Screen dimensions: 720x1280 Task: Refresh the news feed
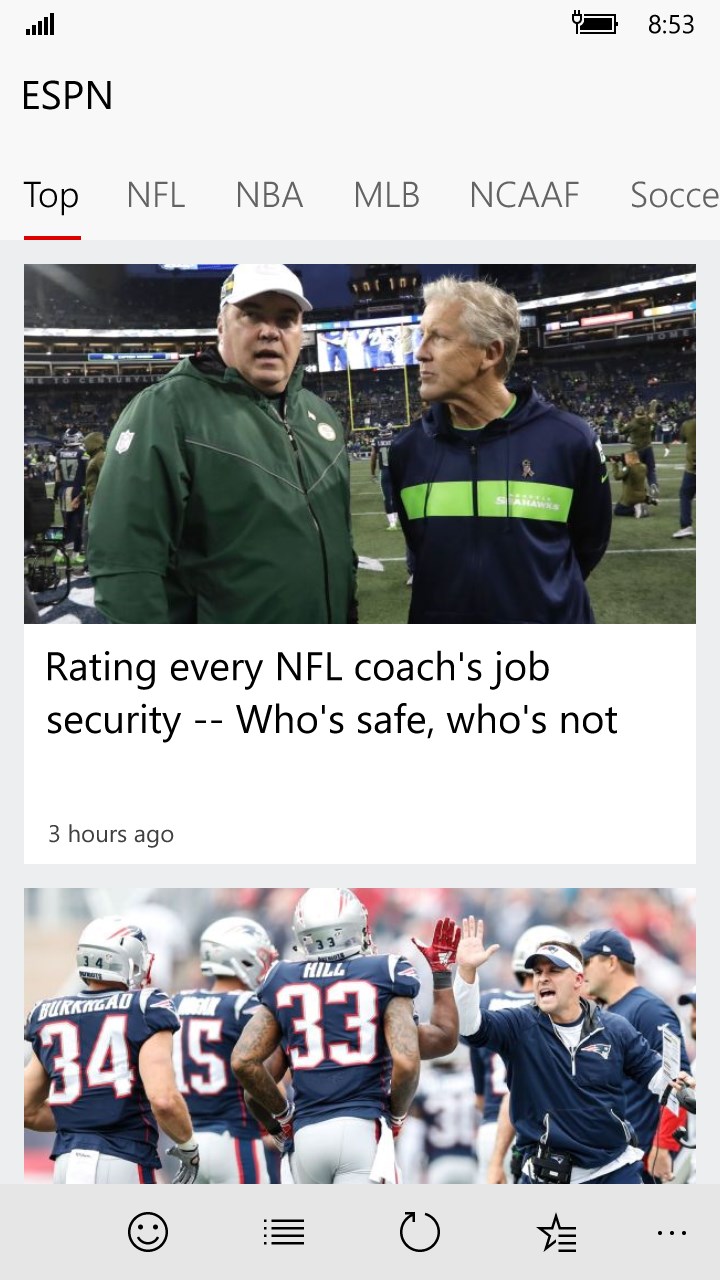(420, 1232)
